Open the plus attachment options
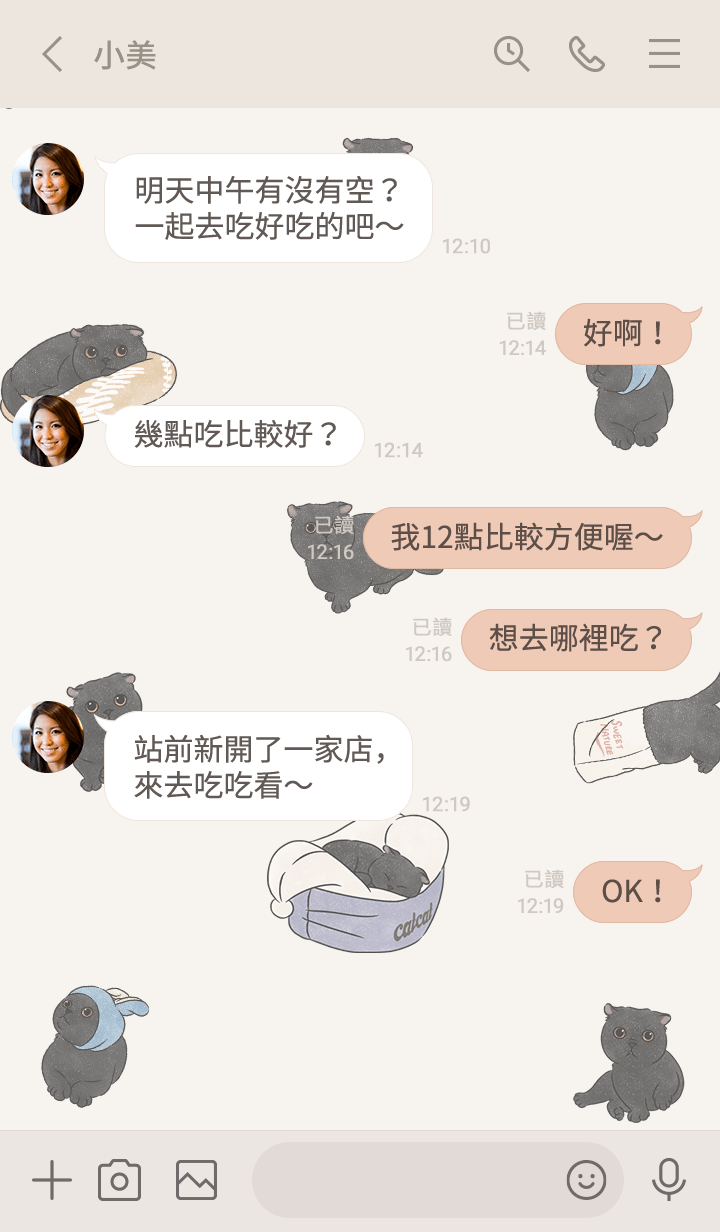 [52, 1181]
